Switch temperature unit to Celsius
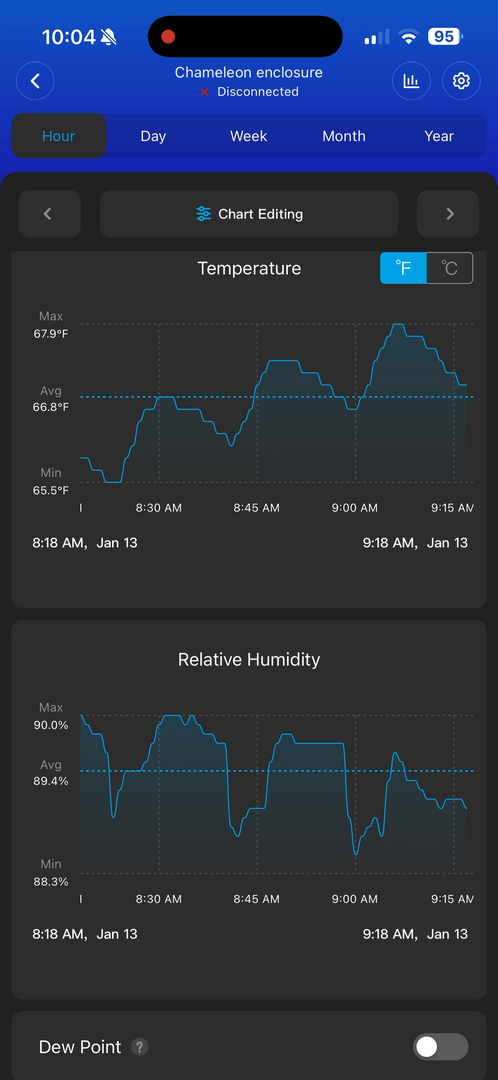 coord(450,268)
